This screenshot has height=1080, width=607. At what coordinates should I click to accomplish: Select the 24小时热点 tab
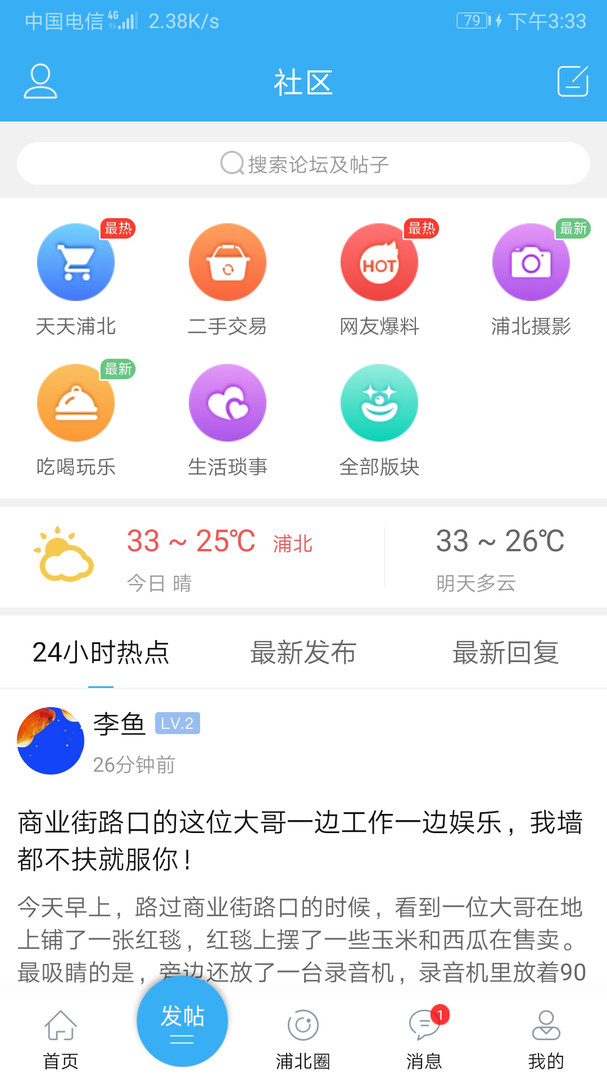click(x=101, y=653)
